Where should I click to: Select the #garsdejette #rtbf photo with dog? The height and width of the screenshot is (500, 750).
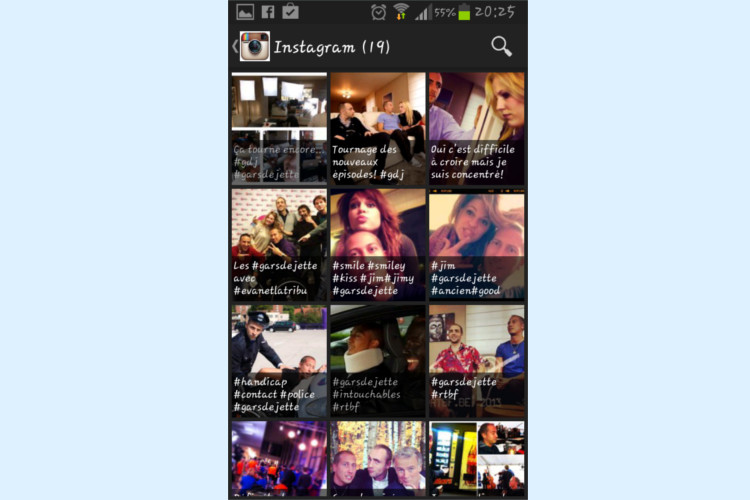tap(476, 360)
